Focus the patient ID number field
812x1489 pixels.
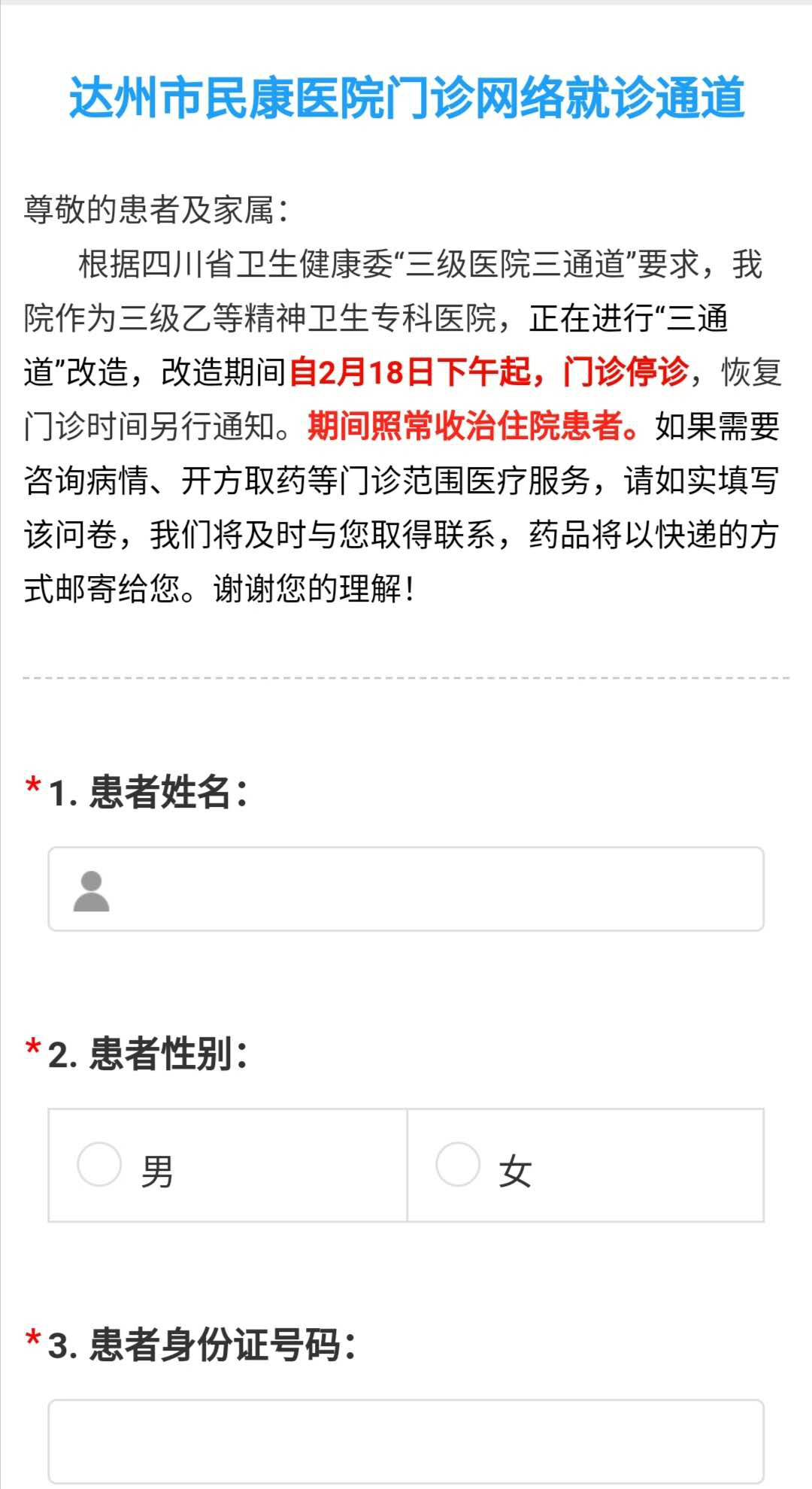coord(406,1441)
